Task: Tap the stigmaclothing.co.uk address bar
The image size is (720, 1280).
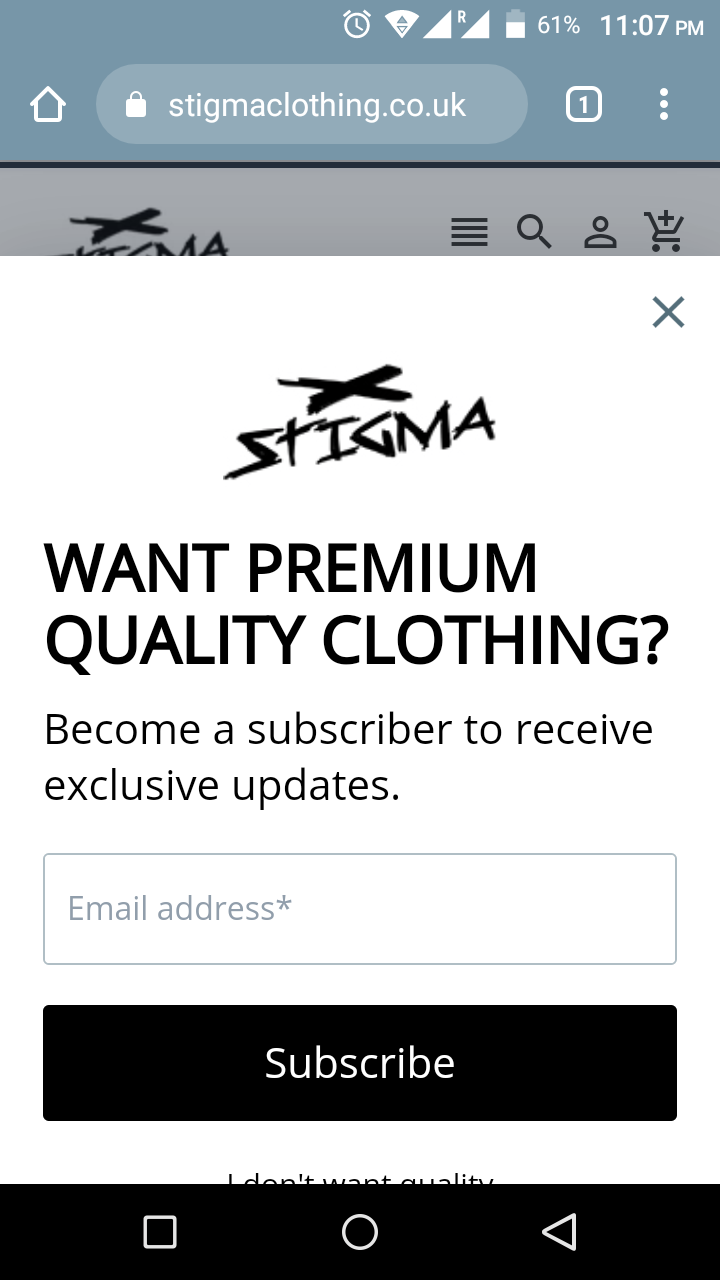Action: point(312,105)
